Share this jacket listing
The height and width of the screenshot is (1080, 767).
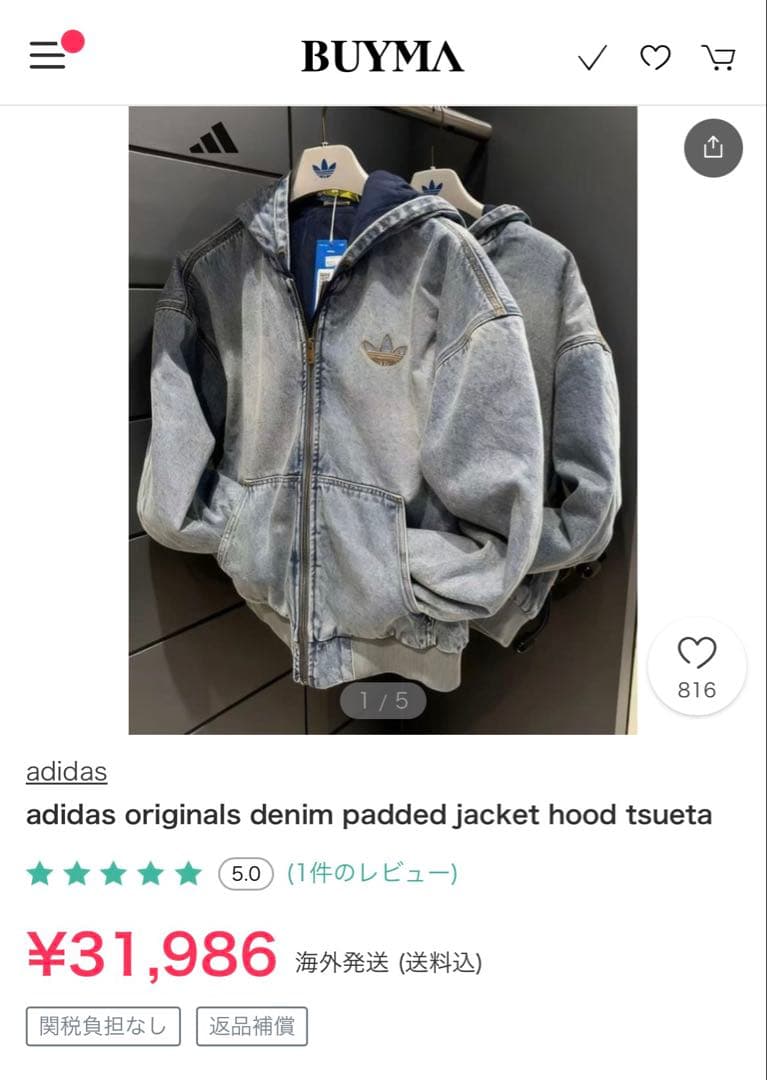[713, 148]
